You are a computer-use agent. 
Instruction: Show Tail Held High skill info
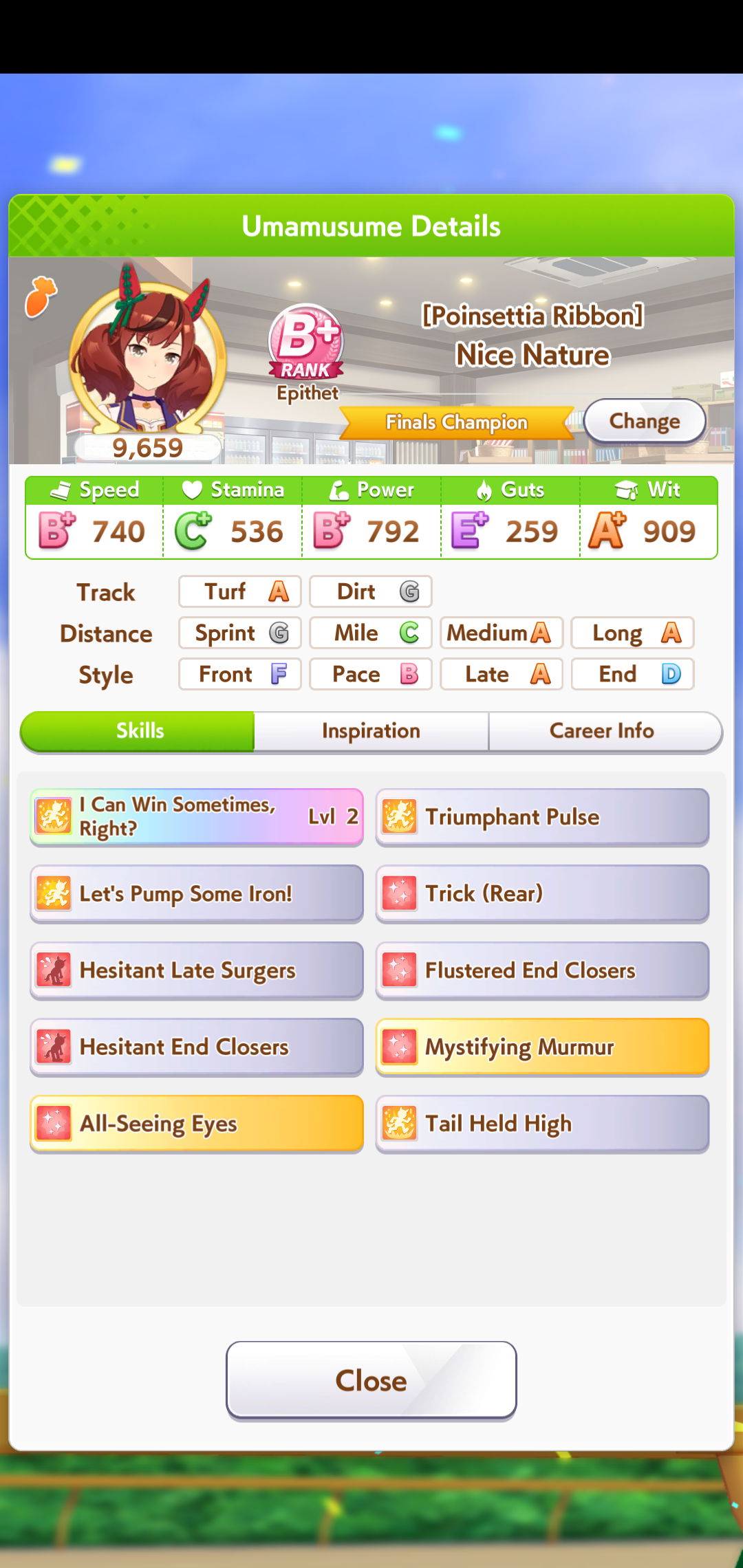pos(542,1124)
